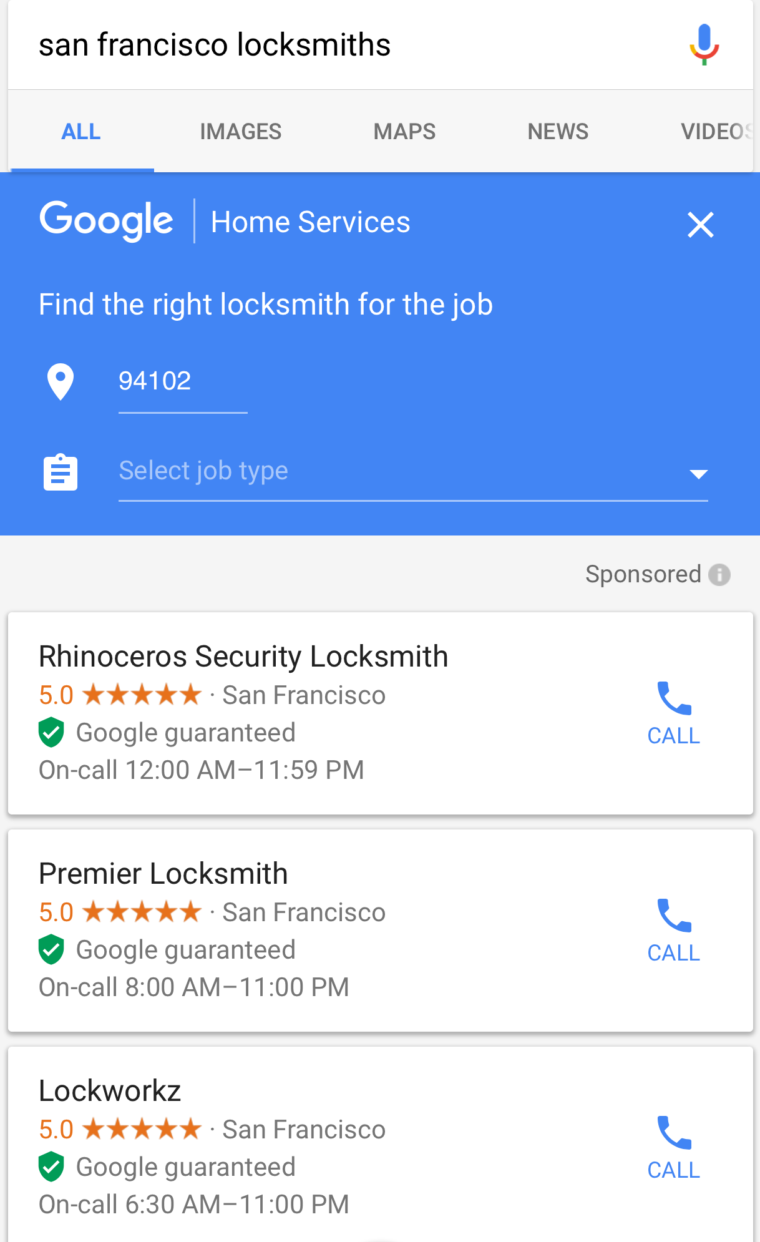
Task: Call Lockworkz
Action: point(673,1147)
